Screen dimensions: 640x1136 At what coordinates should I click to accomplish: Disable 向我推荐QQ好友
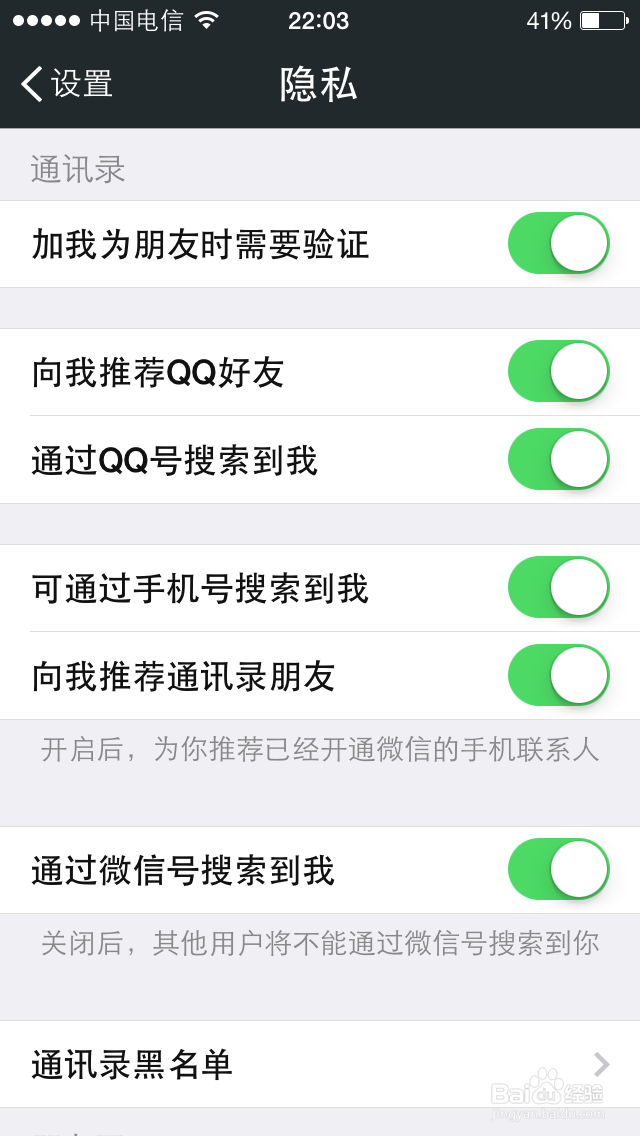[x=558, y=371]
